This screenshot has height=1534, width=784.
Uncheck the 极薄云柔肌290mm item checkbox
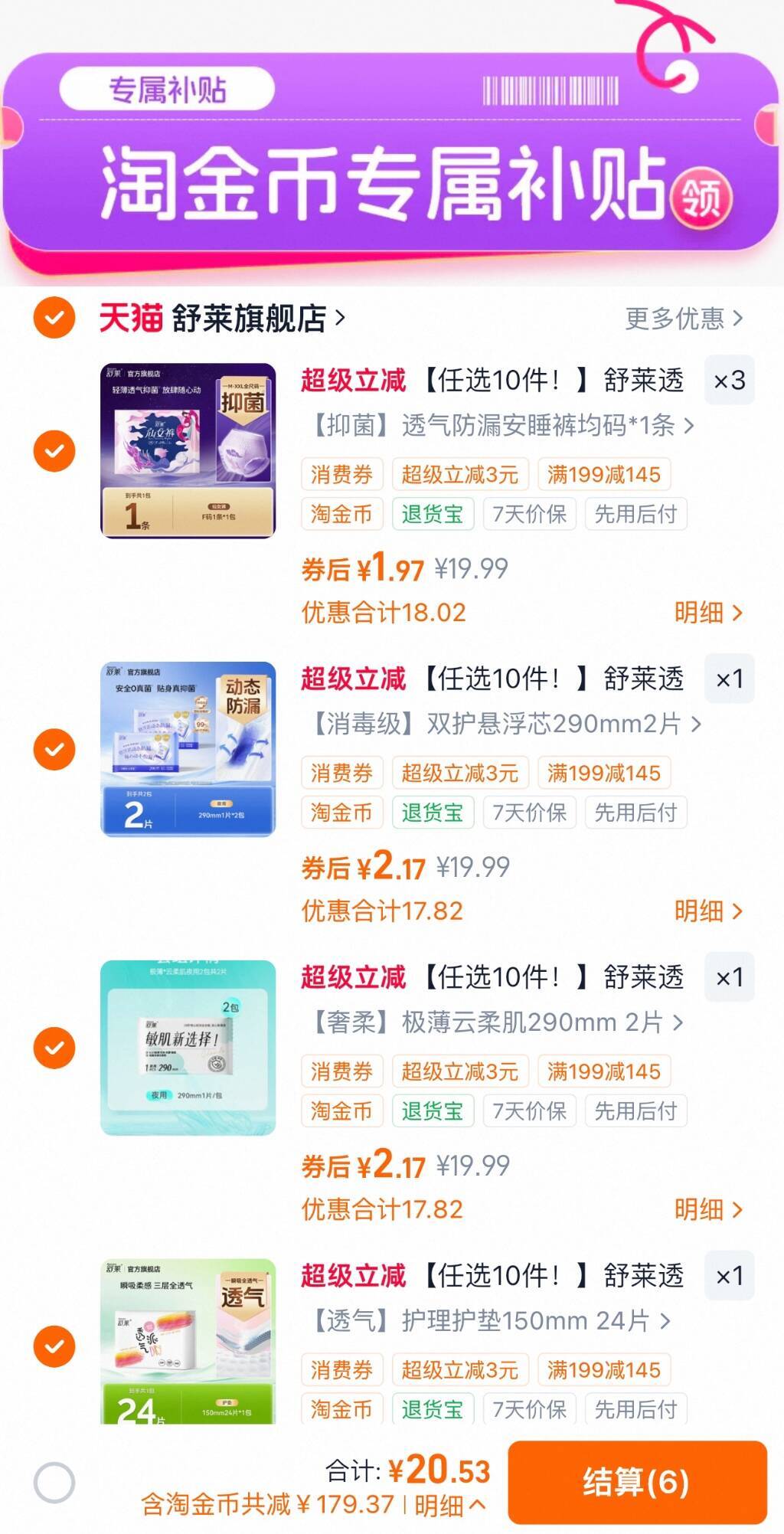click(54, 1048)
